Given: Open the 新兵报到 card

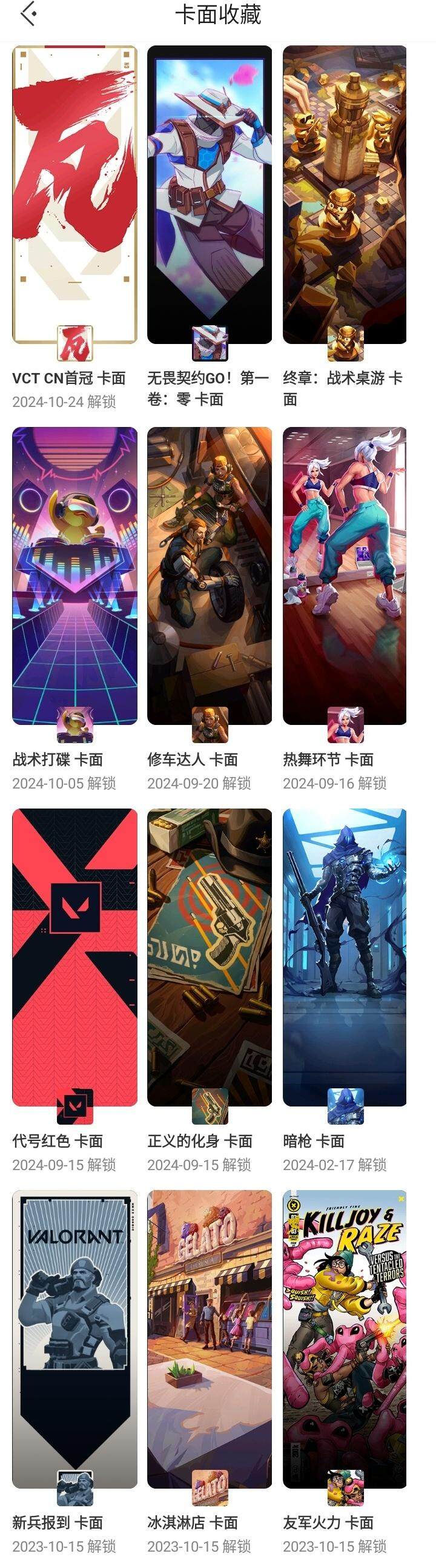Looking at the screenshot, I should [74, 1339].
